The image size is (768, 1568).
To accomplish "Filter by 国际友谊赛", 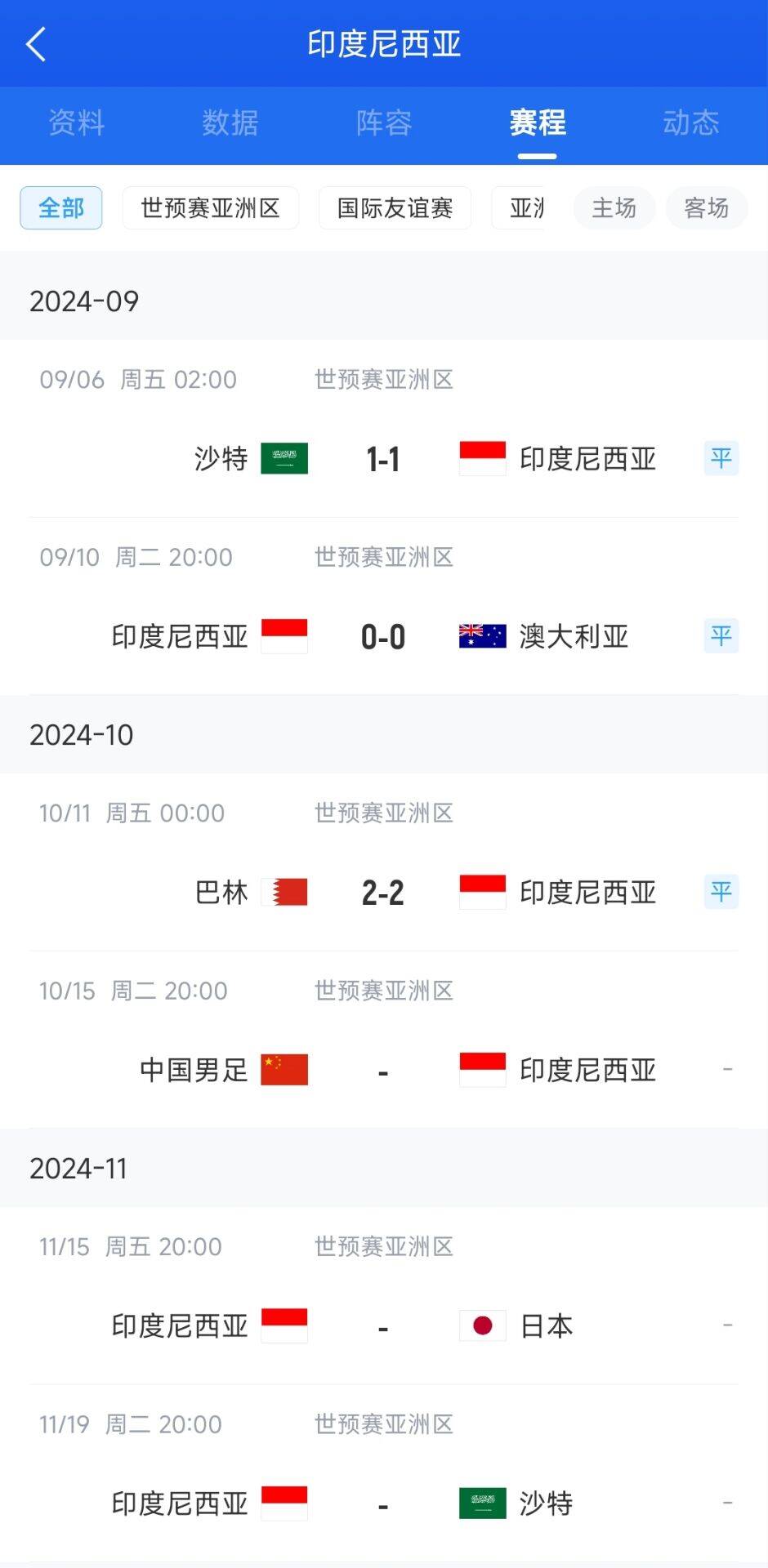I will 395,208.
